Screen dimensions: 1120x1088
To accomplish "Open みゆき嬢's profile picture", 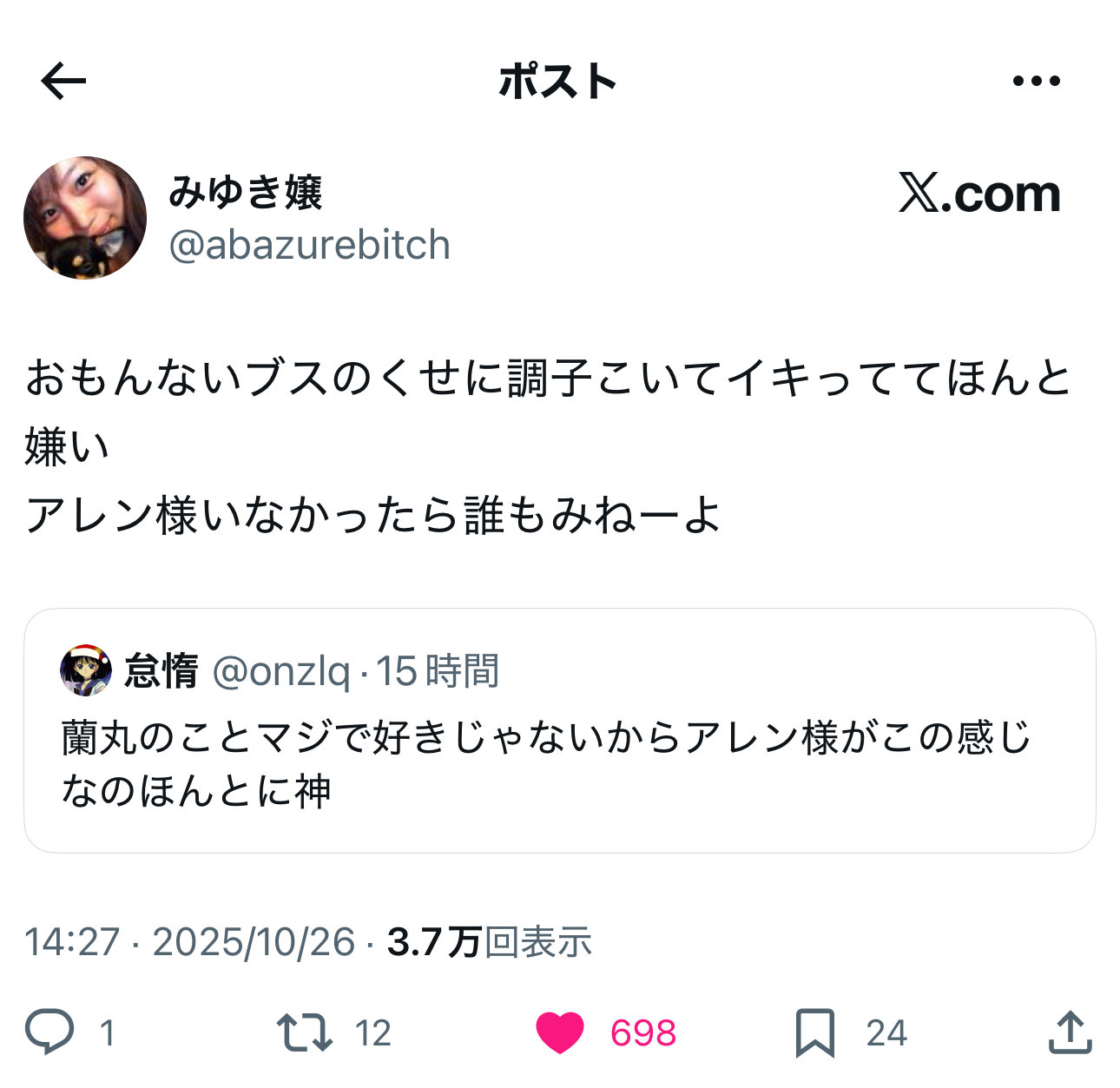I will tap(84, 218).
